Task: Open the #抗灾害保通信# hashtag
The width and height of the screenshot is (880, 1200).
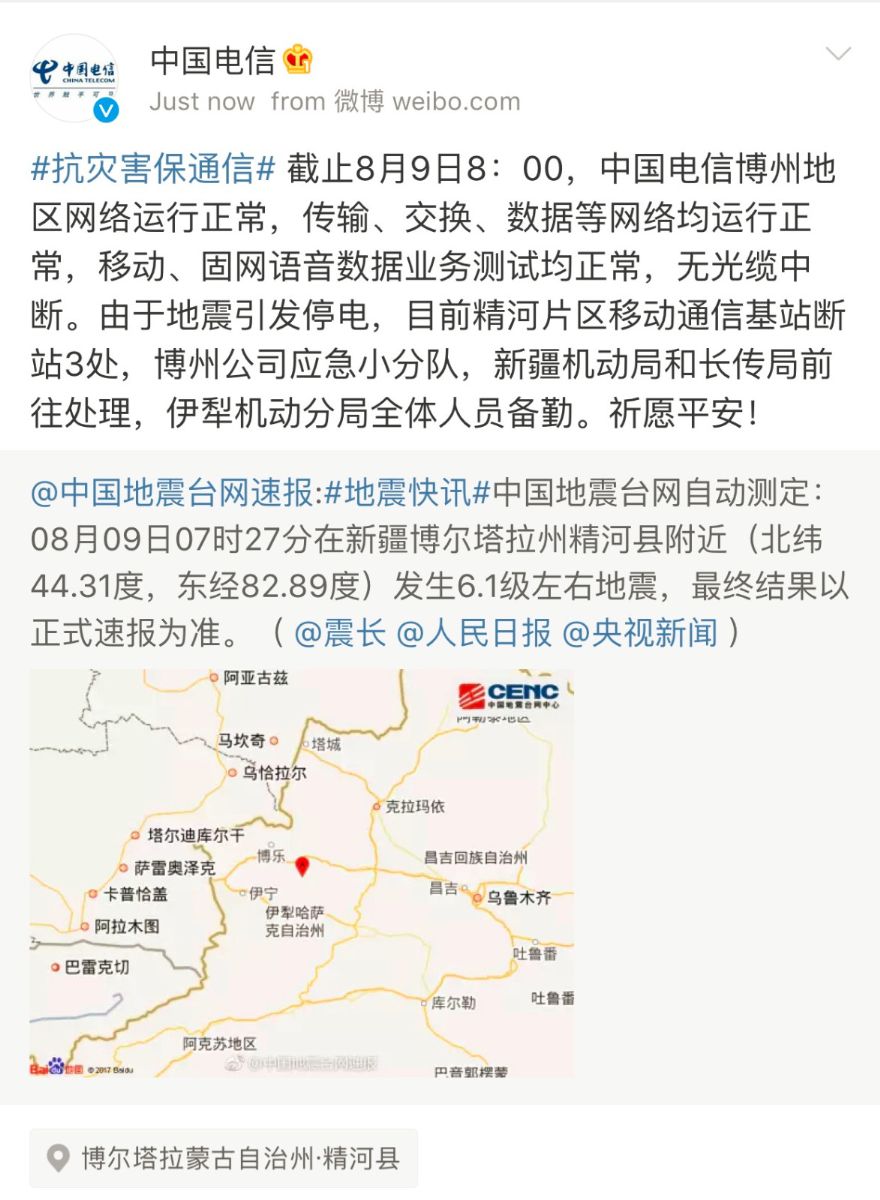Action: [153, 168]
